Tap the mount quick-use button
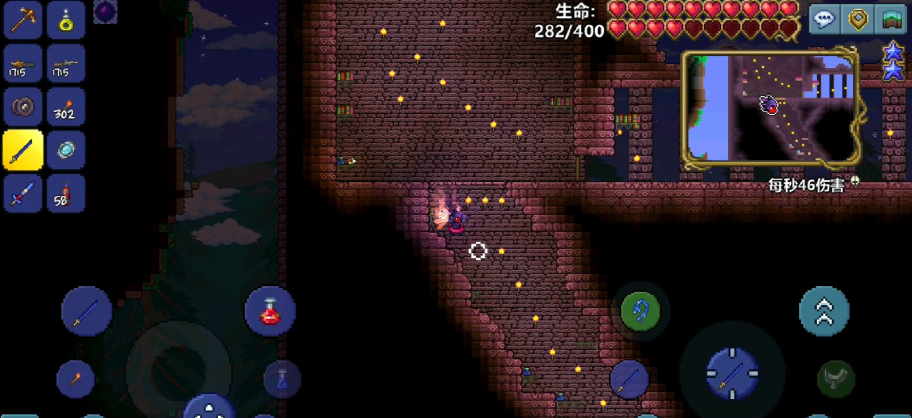 (x=836, y=378)
